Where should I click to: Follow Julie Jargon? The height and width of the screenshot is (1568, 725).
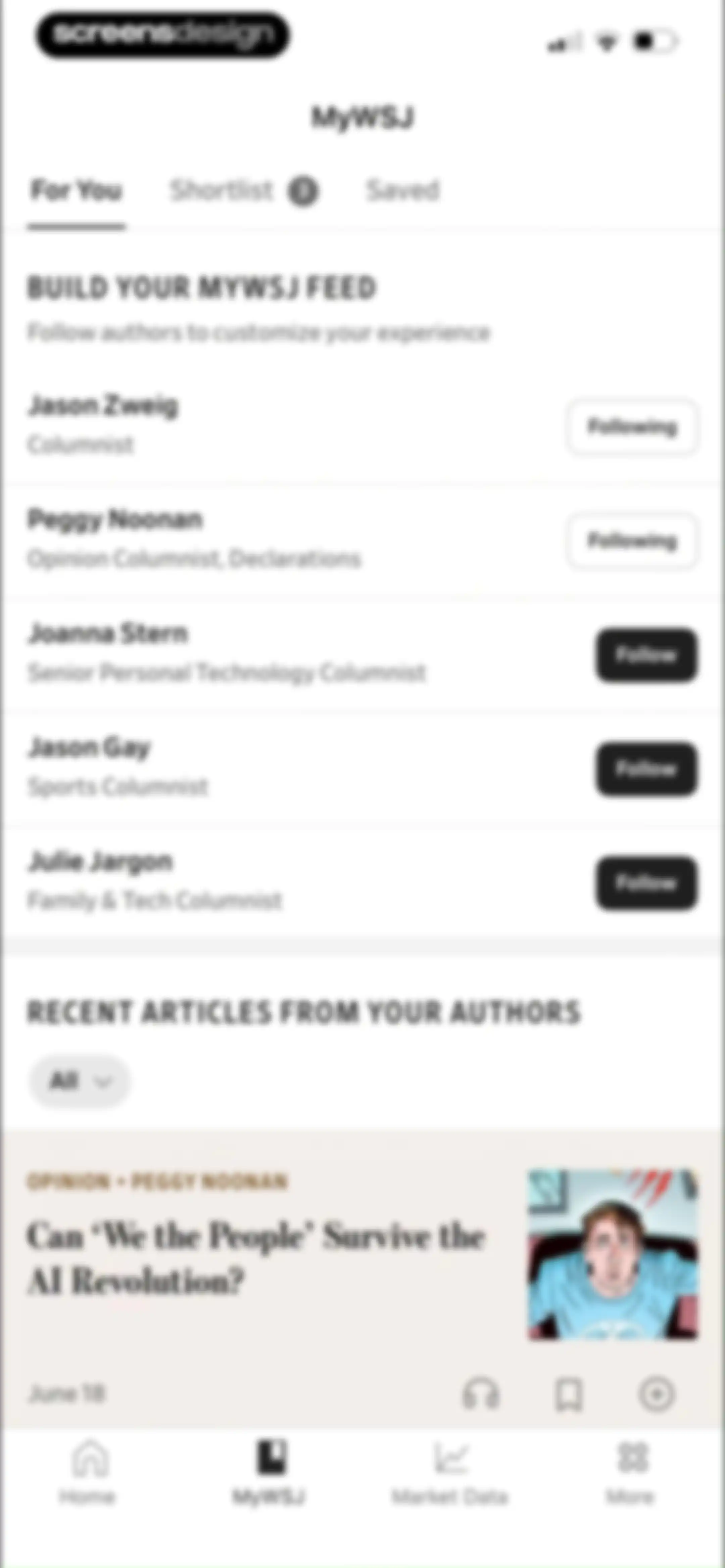click(646, 883)
